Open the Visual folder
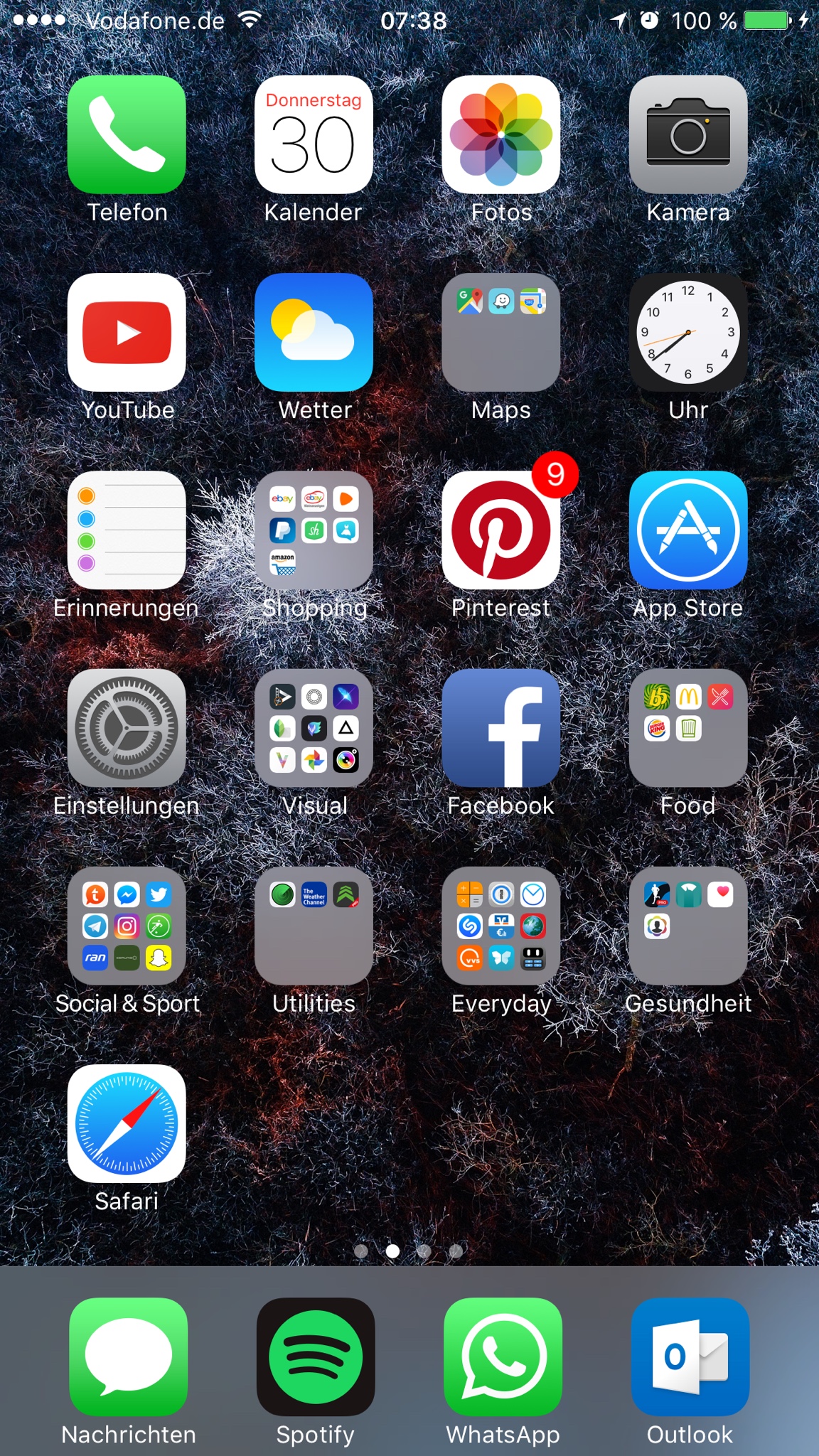The image size is (819, 1456). [x=314, y=728]
